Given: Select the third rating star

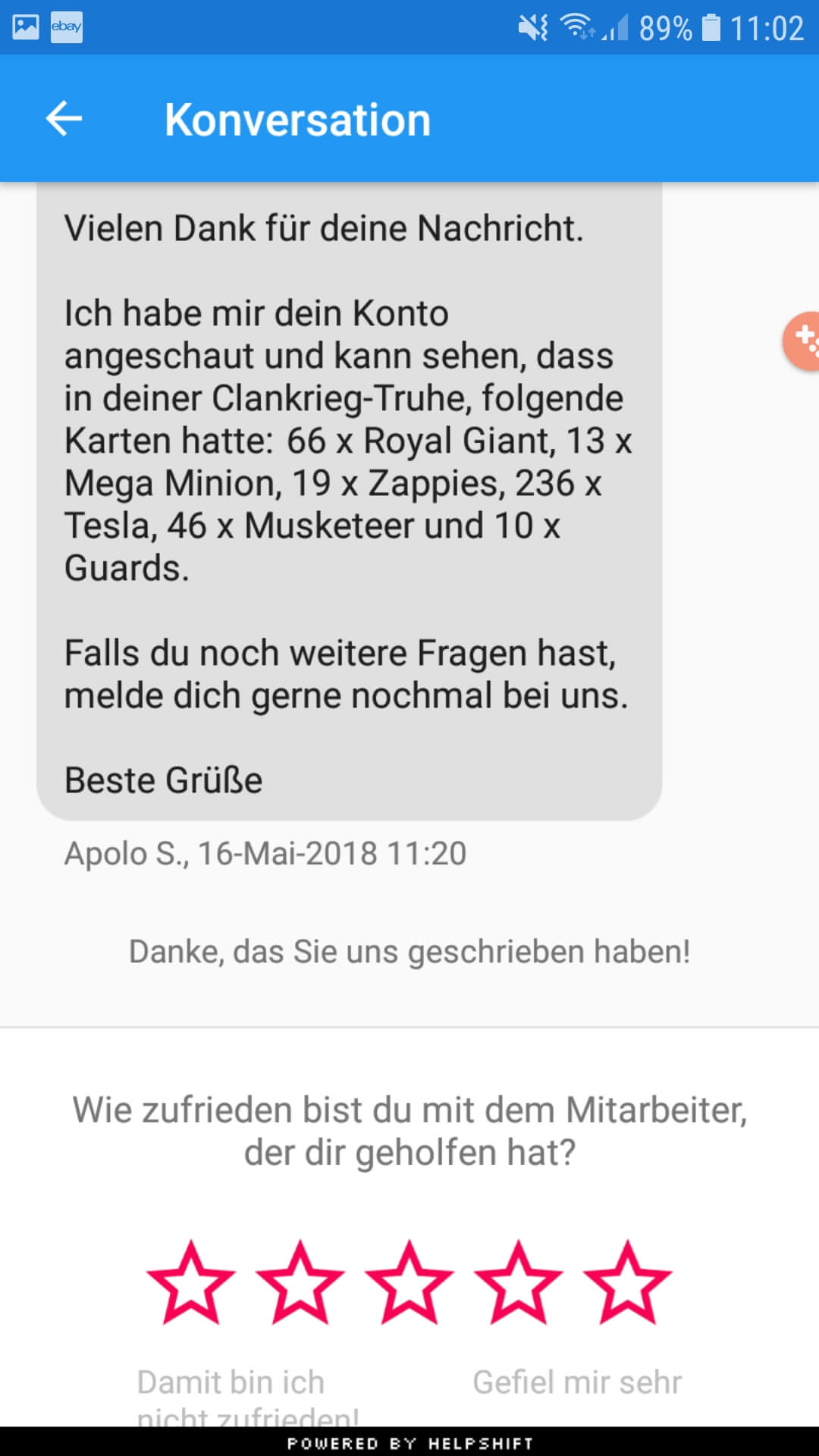Looking at the screenshot, I should pyautogui.click(x=409, y=1283).
